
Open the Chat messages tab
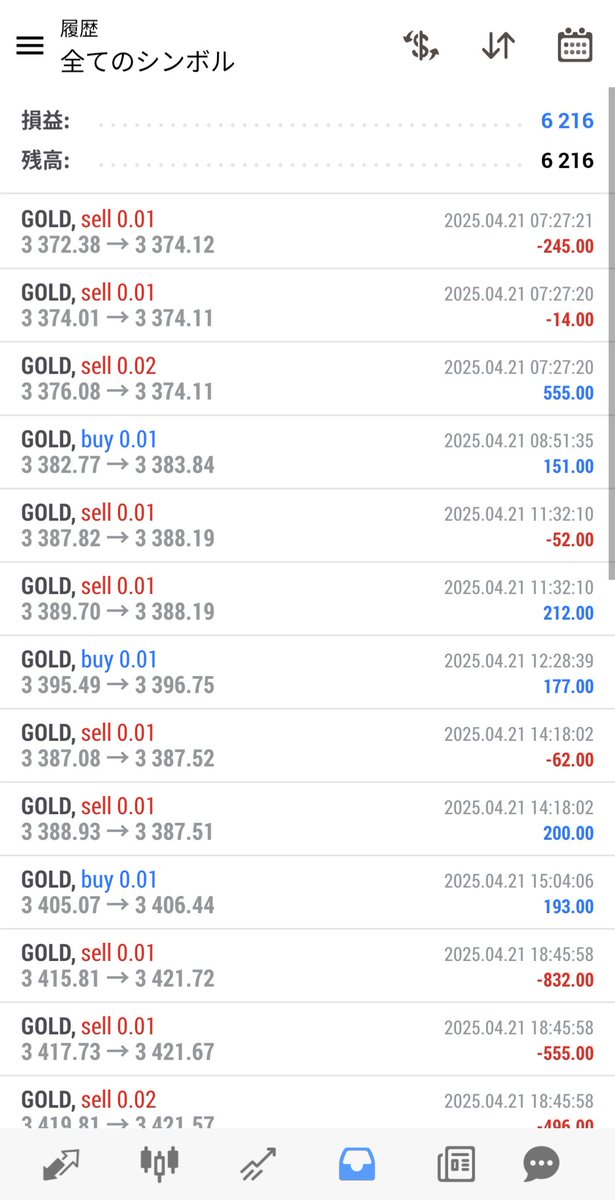click(541, 1163)
